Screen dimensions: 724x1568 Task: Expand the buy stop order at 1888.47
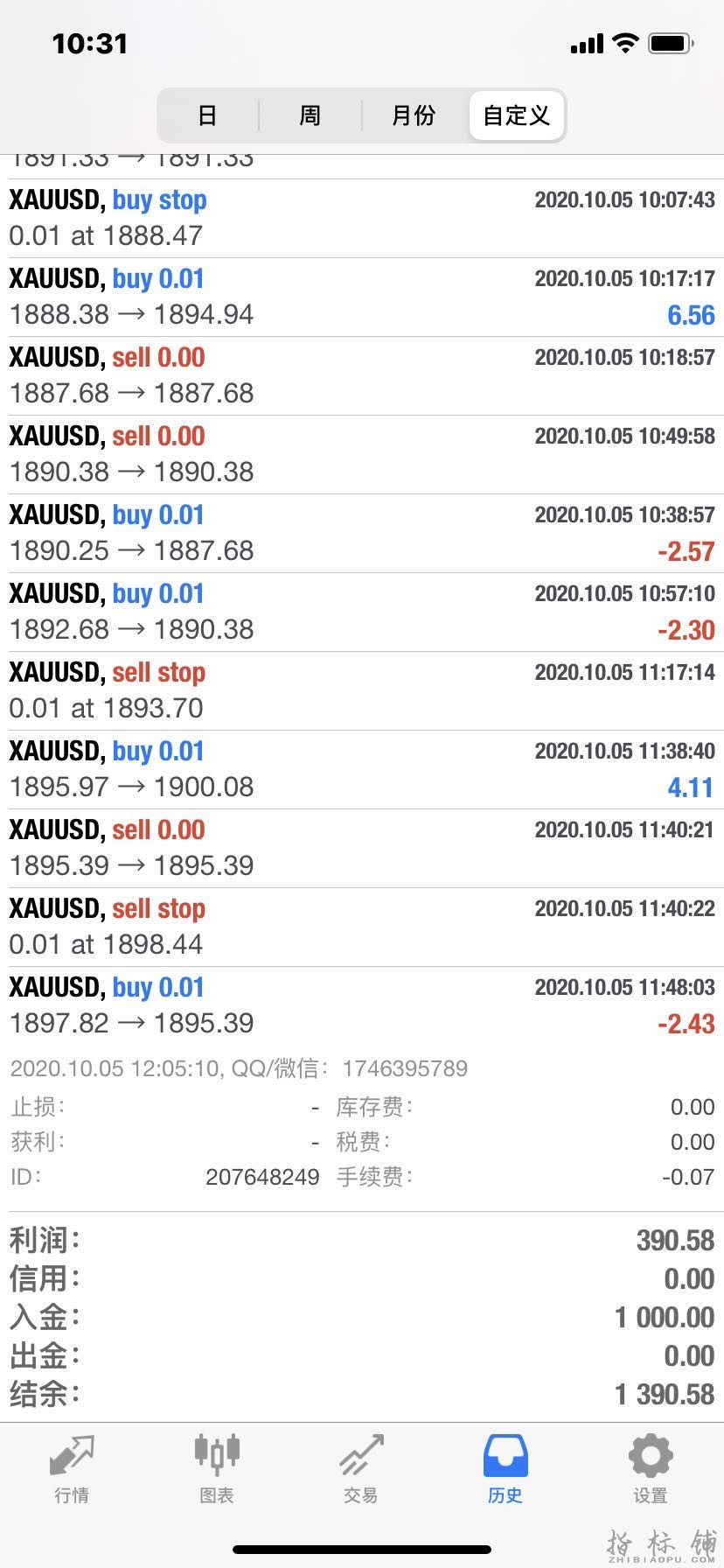tap(362, 218)
